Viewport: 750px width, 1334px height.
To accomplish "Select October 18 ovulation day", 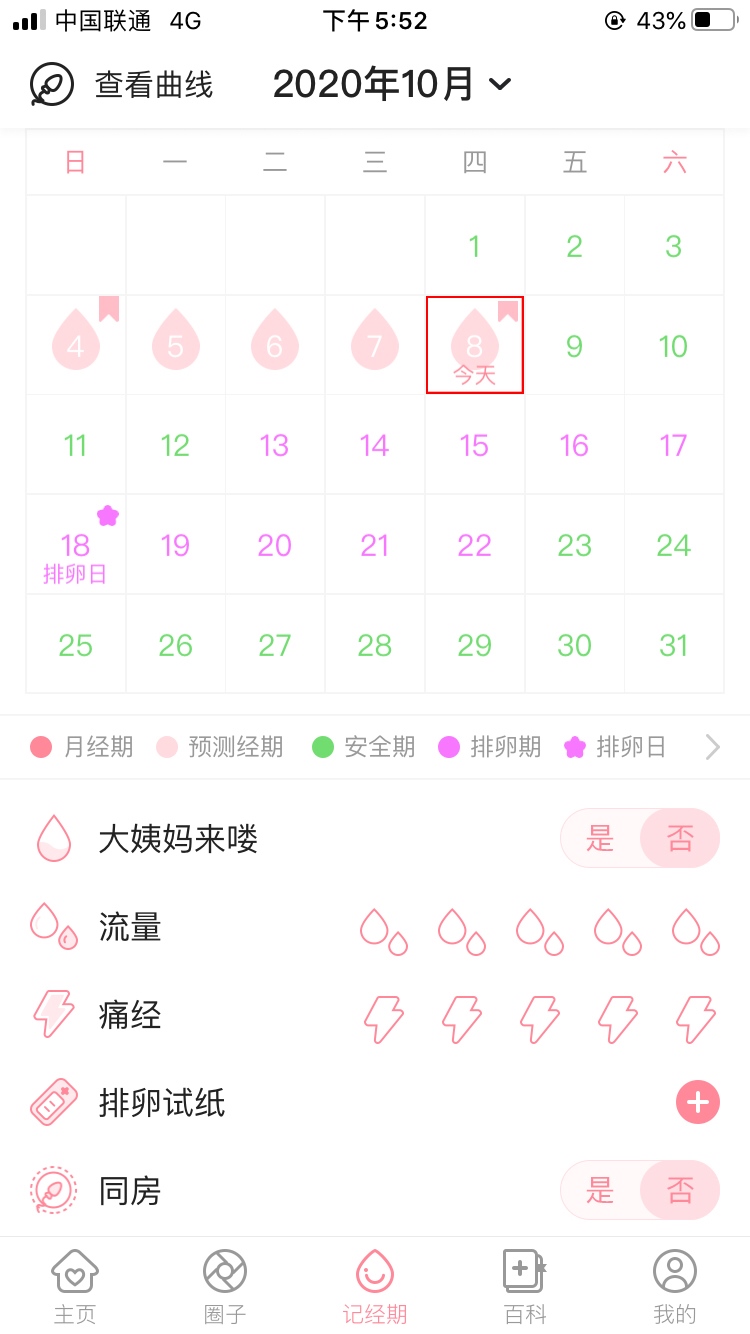I will pyautogui.click(x=76, y=544).
